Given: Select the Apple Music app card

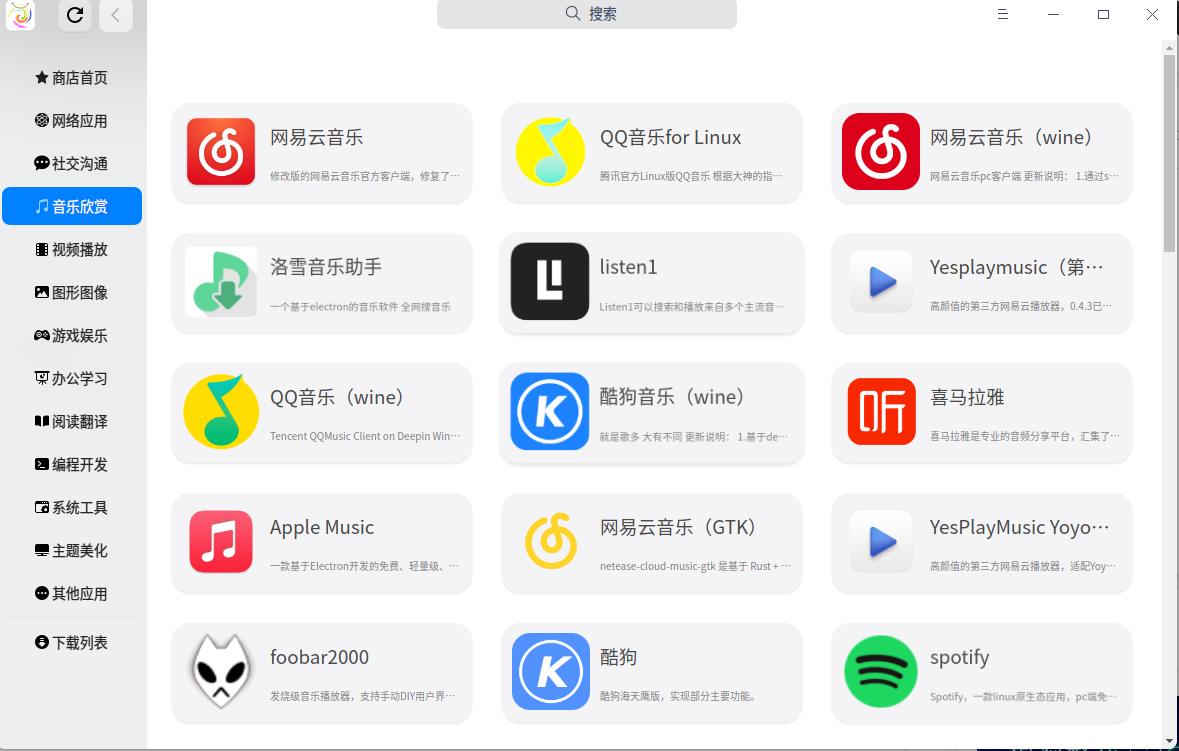Looking at the screenshot, I should pos(321,543).
